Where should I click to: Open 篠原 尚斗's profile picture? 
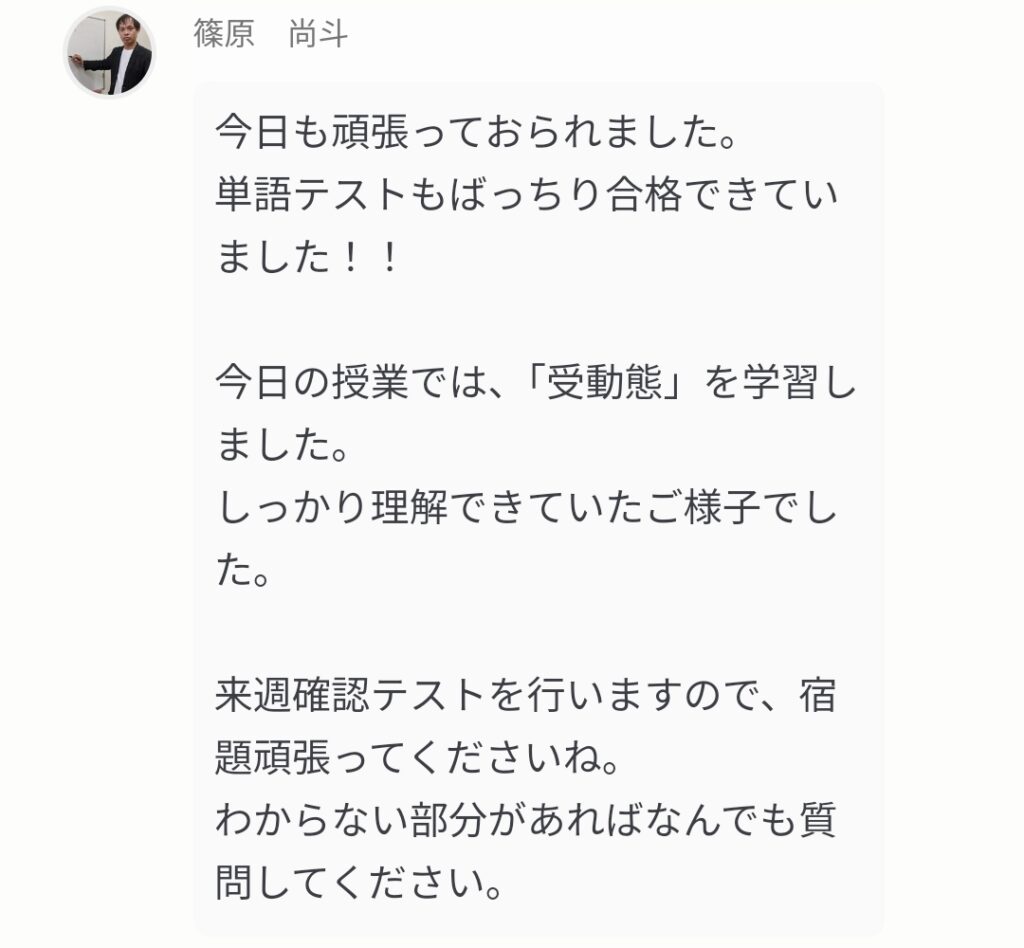point(110,53)
